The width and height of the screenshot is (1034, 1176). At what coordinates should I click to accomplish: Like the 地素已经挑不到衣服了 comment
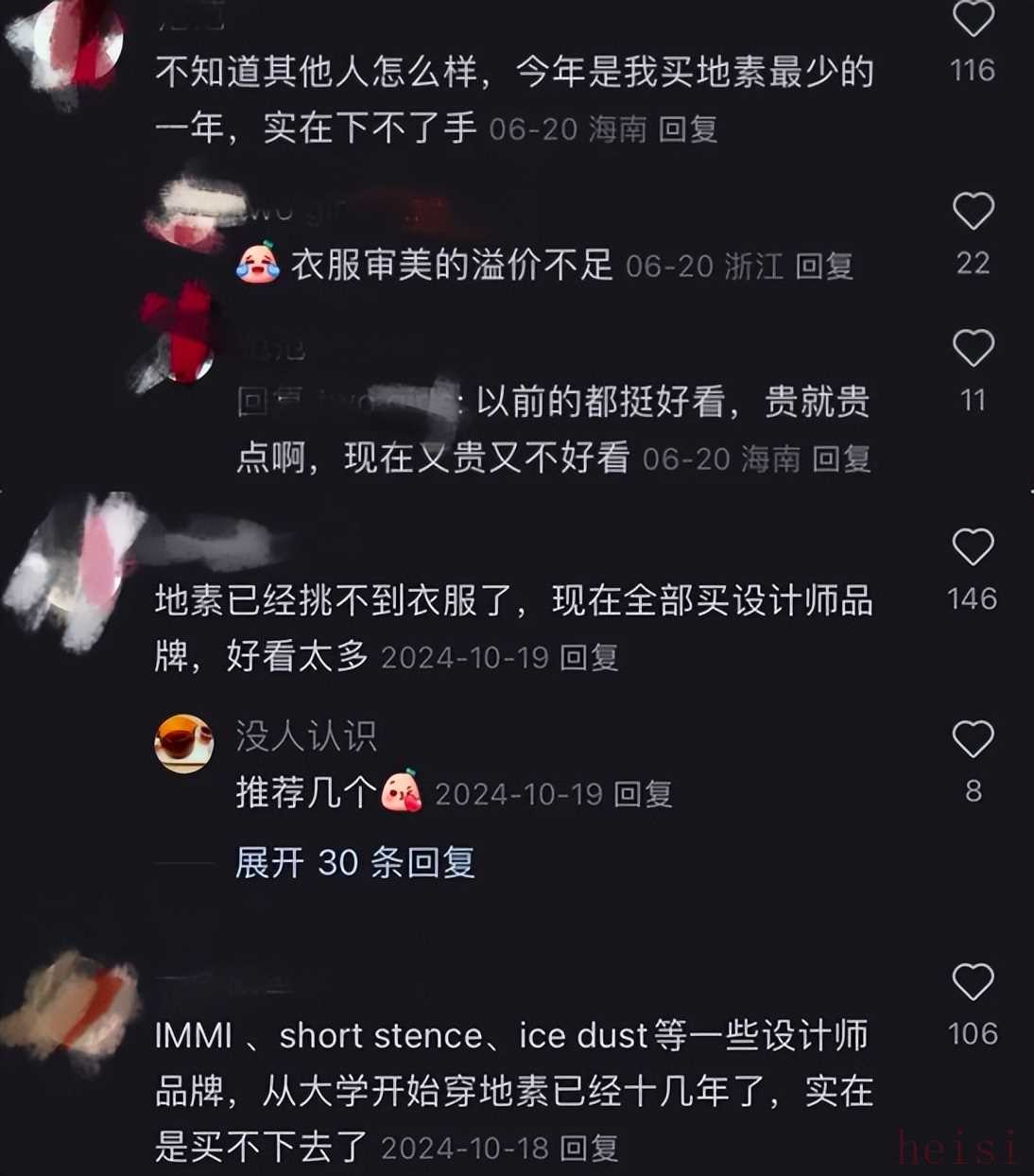coord(973,547)
